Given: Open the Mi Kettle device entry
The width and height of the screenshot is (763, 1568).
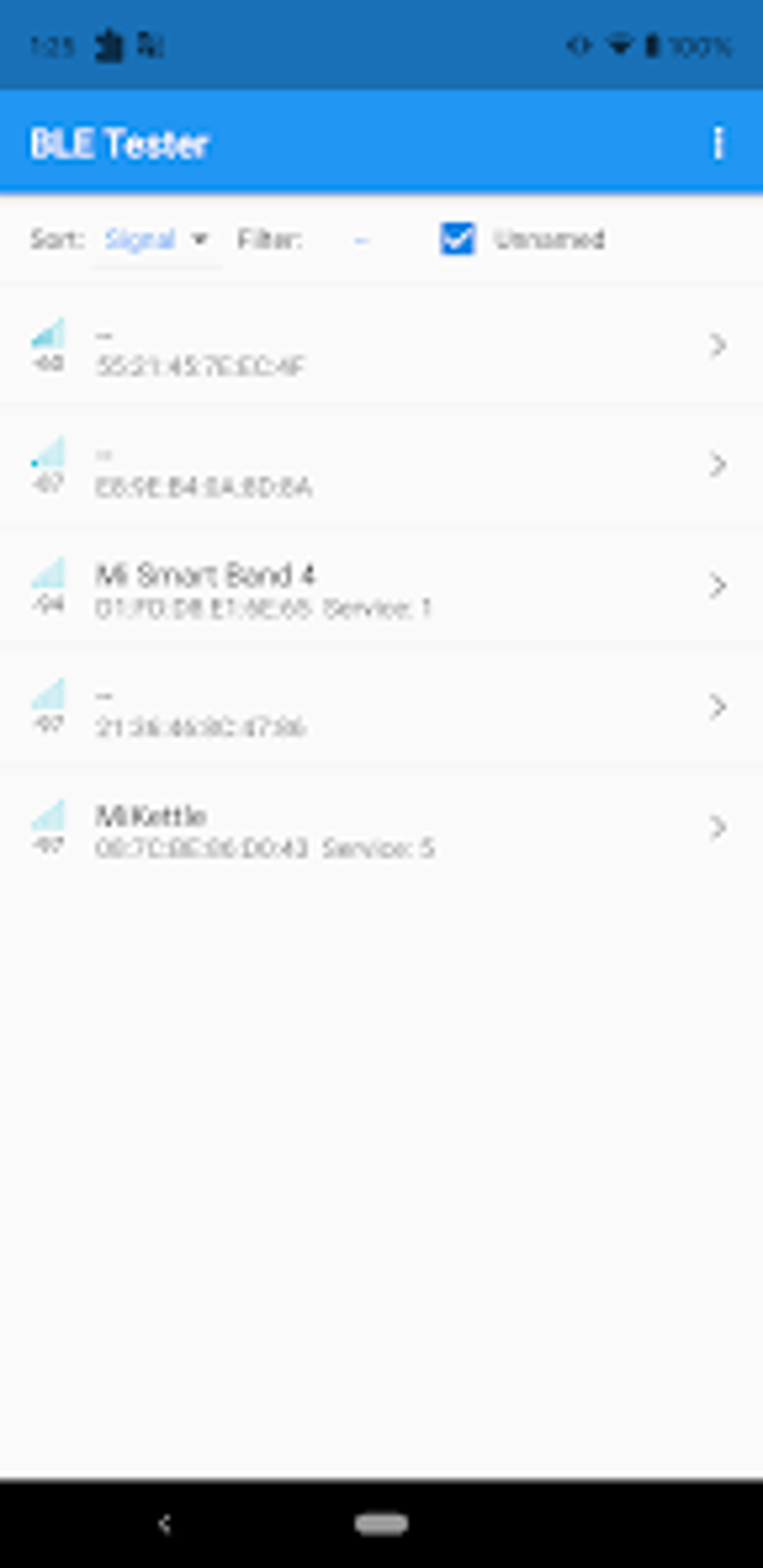Looking at the screenshot, I should 337,828.
